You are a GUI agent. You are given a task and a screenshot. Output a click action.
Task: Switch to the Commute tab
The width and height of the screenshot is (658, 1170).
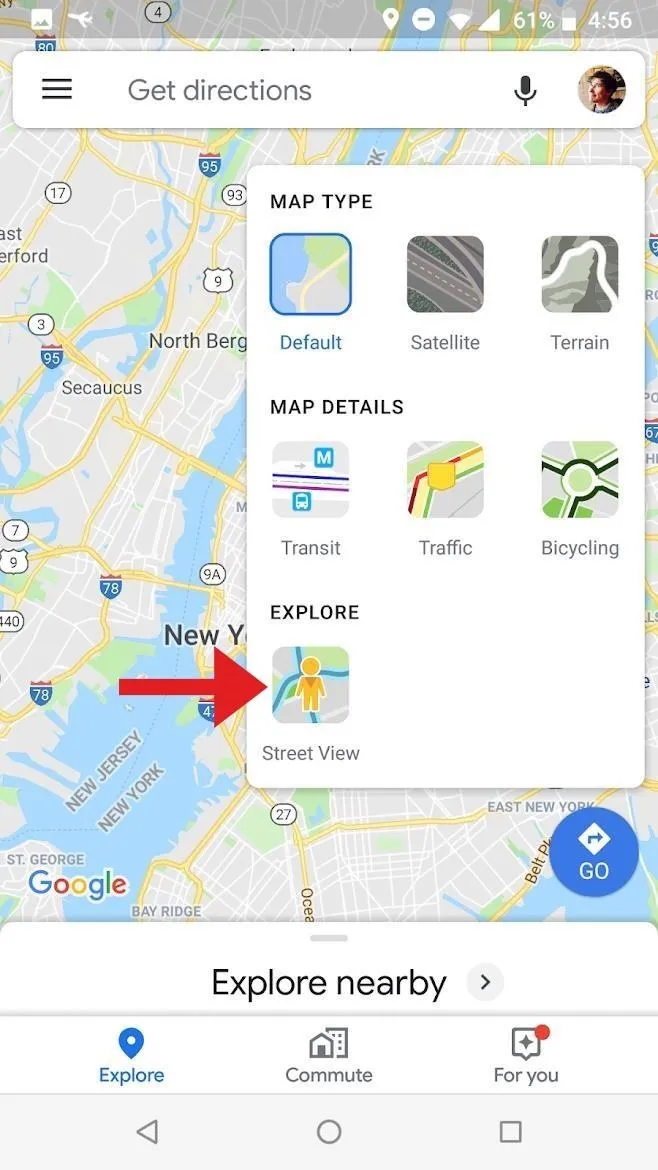328,1056
